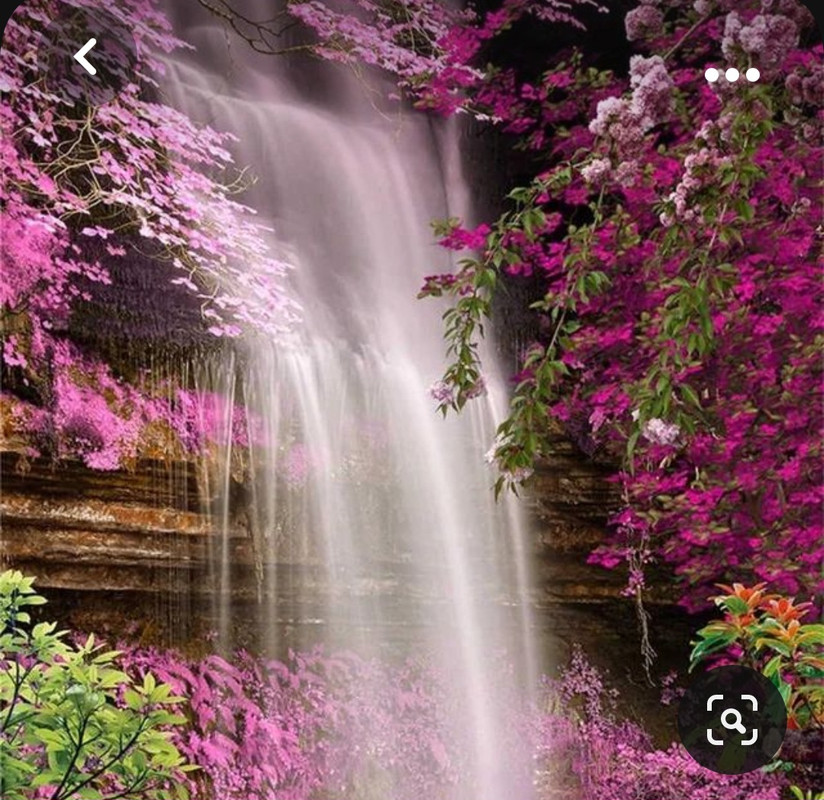The image size is (824, 800).
Task: Go back using the top-left arrow
Action: (x=86, y=57)
